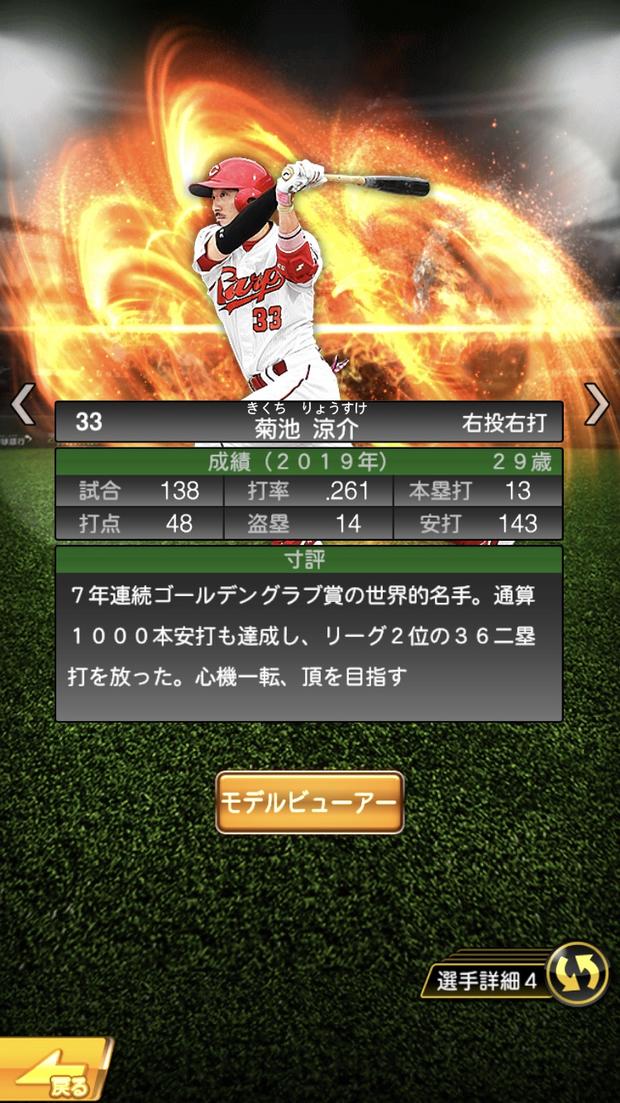Go to the previous player with left arrow
Screen dimensions: 620x1103
click(x=22, y=405)
